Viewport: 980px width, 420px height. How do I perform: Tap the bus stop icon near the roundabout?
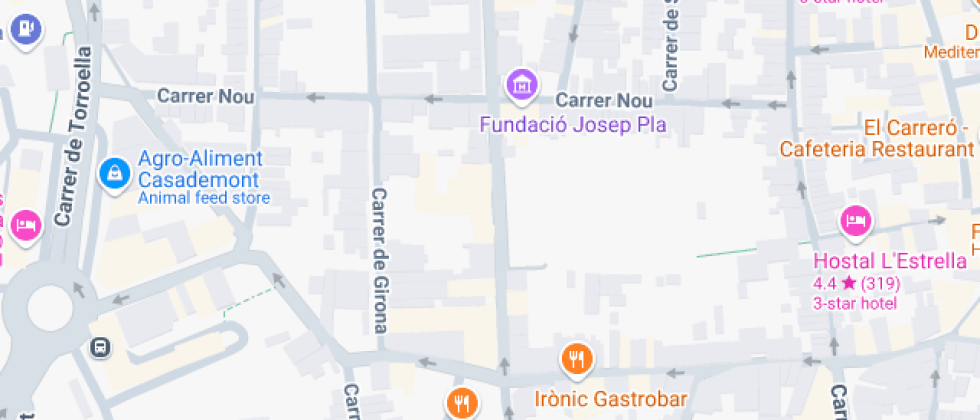click(100, 347)
